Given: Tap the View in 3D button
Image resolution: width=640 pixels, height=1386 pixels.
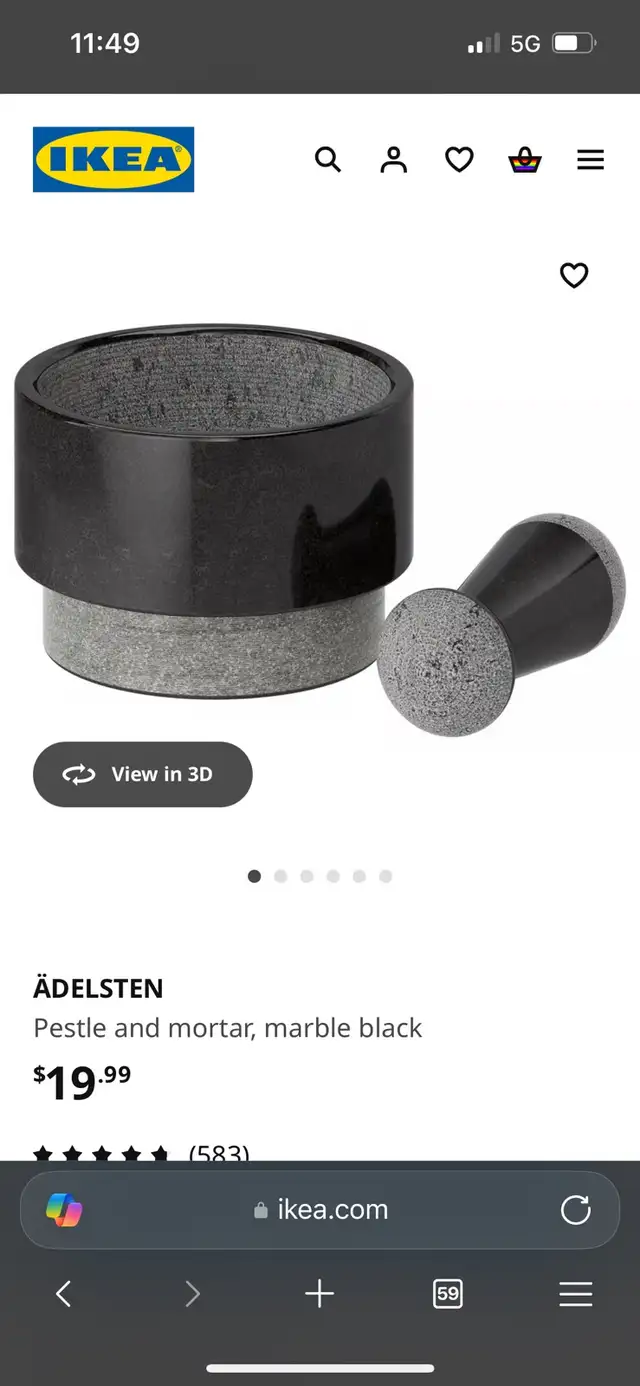Looking at the screenshot, I should click(x=143, y=774).
